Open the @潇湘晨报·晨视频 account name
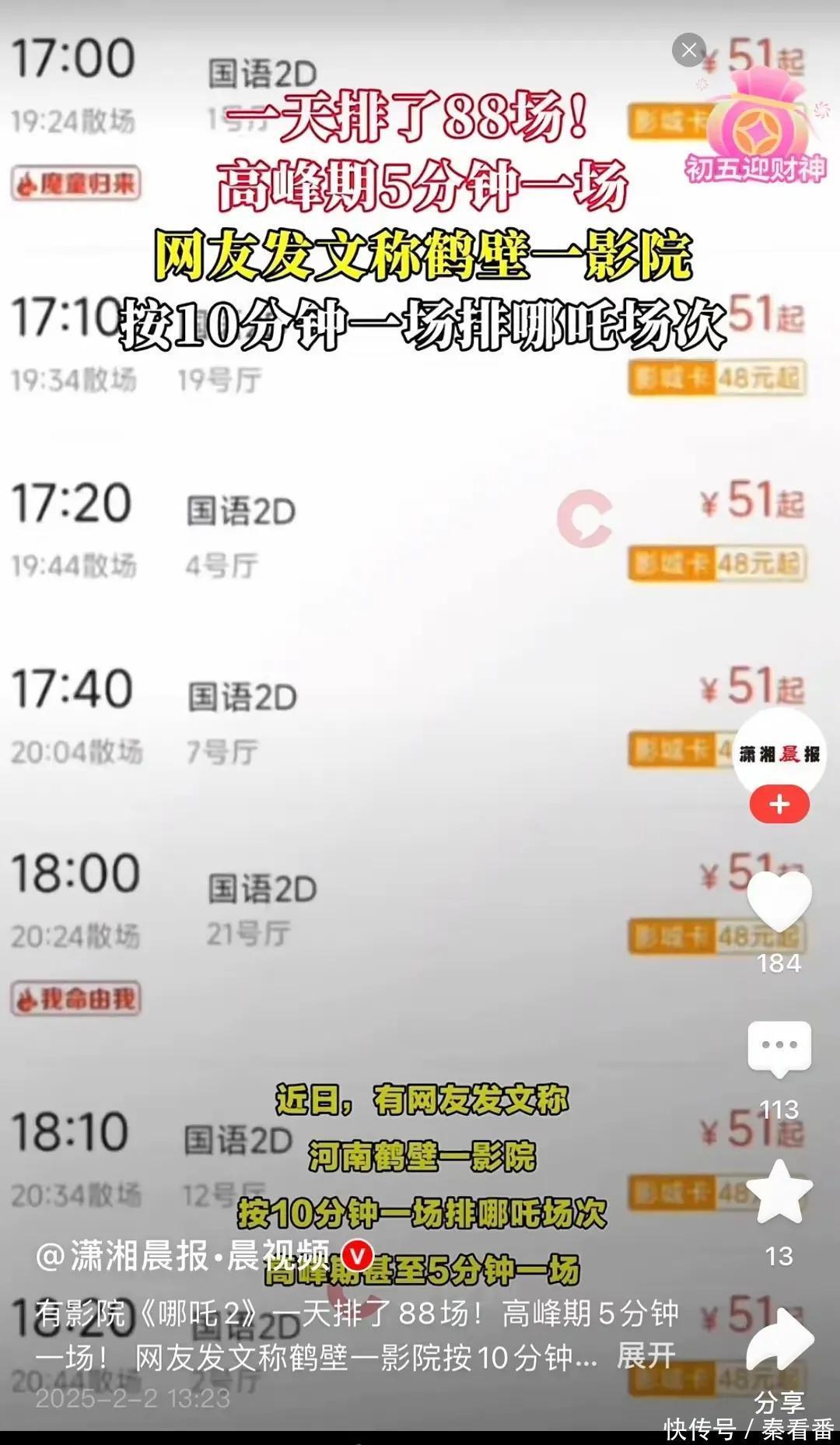Viewport: 840px width, 1445px height. (x=183, y=1256)
